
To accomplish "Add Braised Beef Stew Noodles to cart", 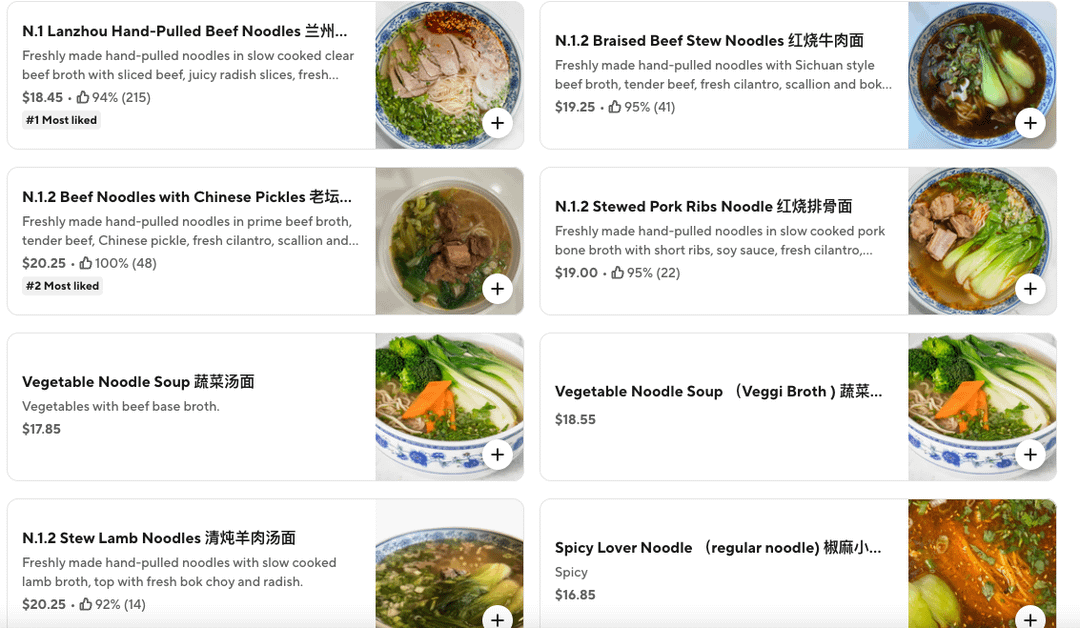I will point(1030,124).
